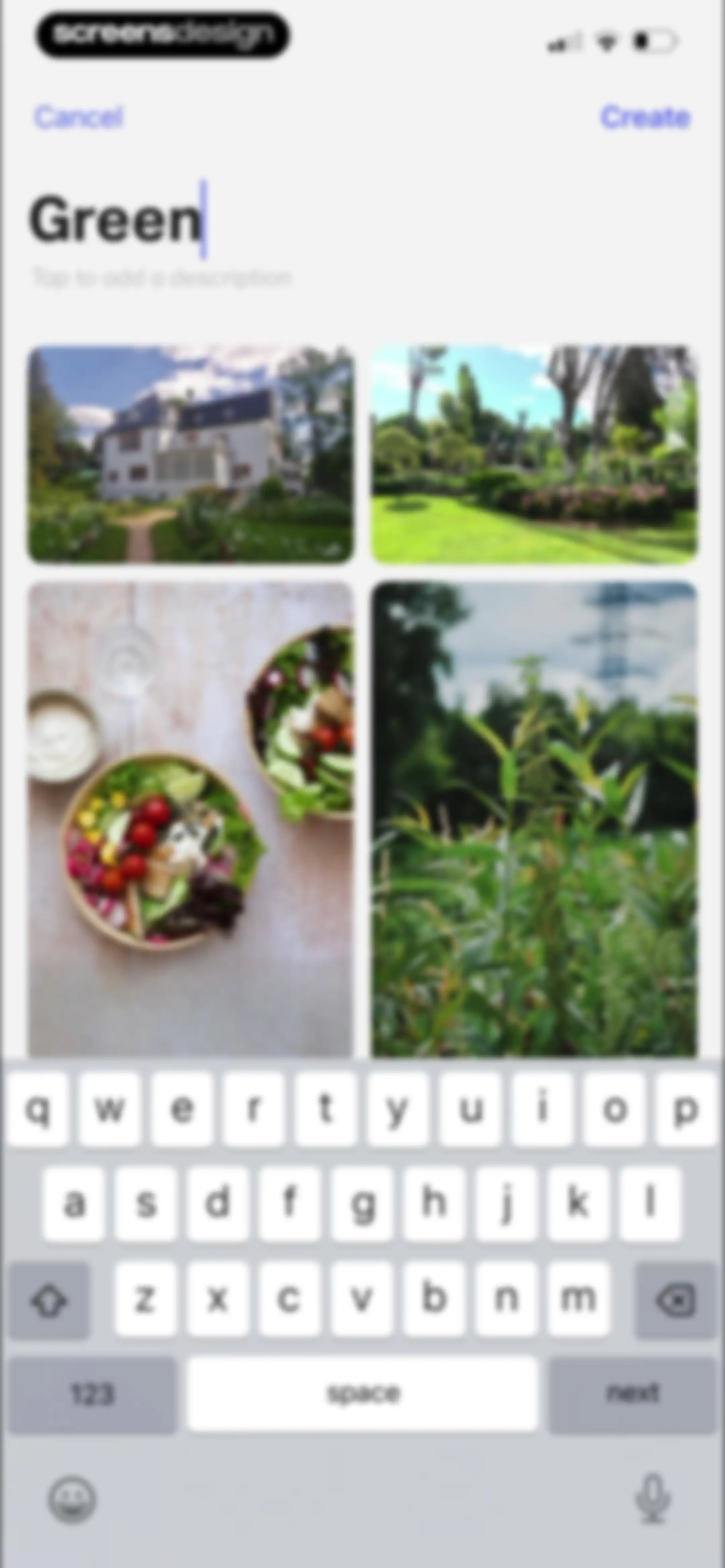Start dictation with the microphone
The image size is (725, 1568).
(x=652, y=1497)
